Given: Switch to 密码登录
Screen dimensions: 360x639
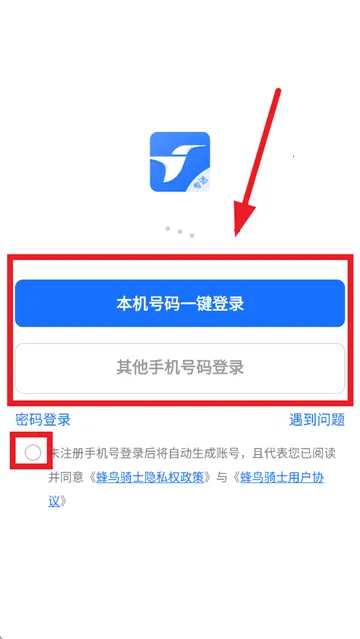Looking at the screenshot, I should (x=43, y=419).
